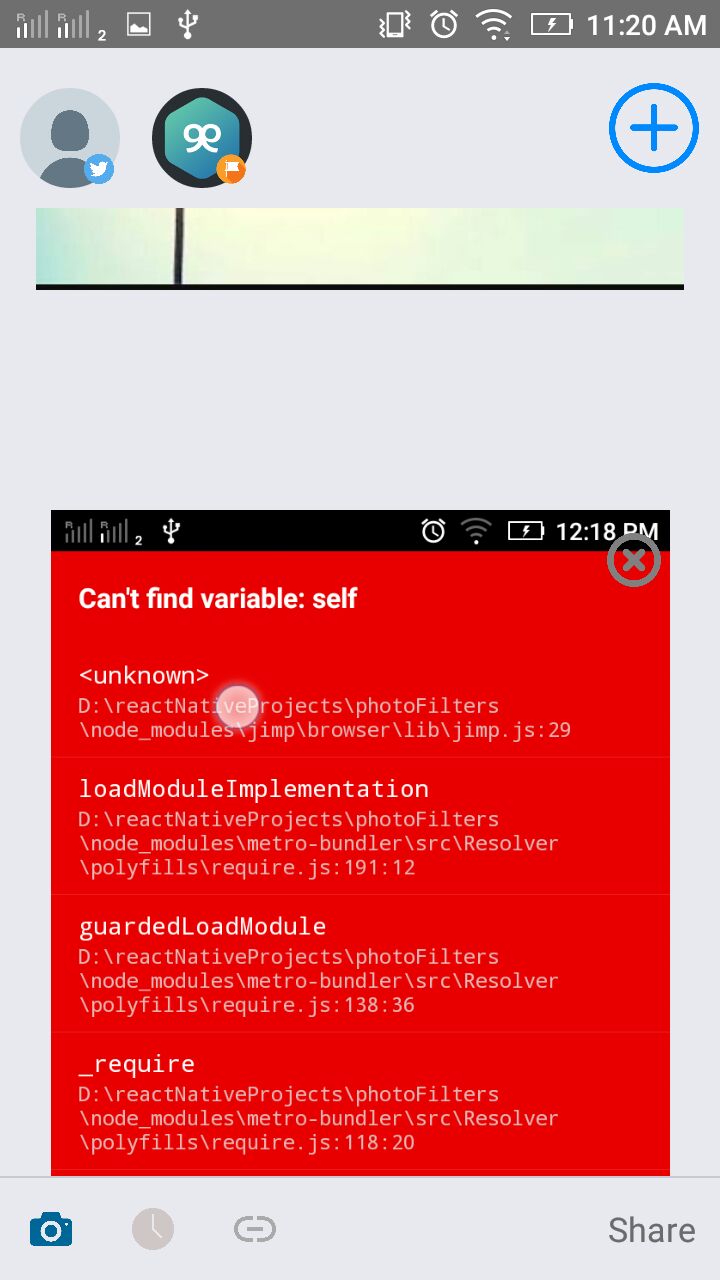This screenshot has width=720, height=1280.
Task: Add a link with the chain icon
Action: pos(255,1229)
